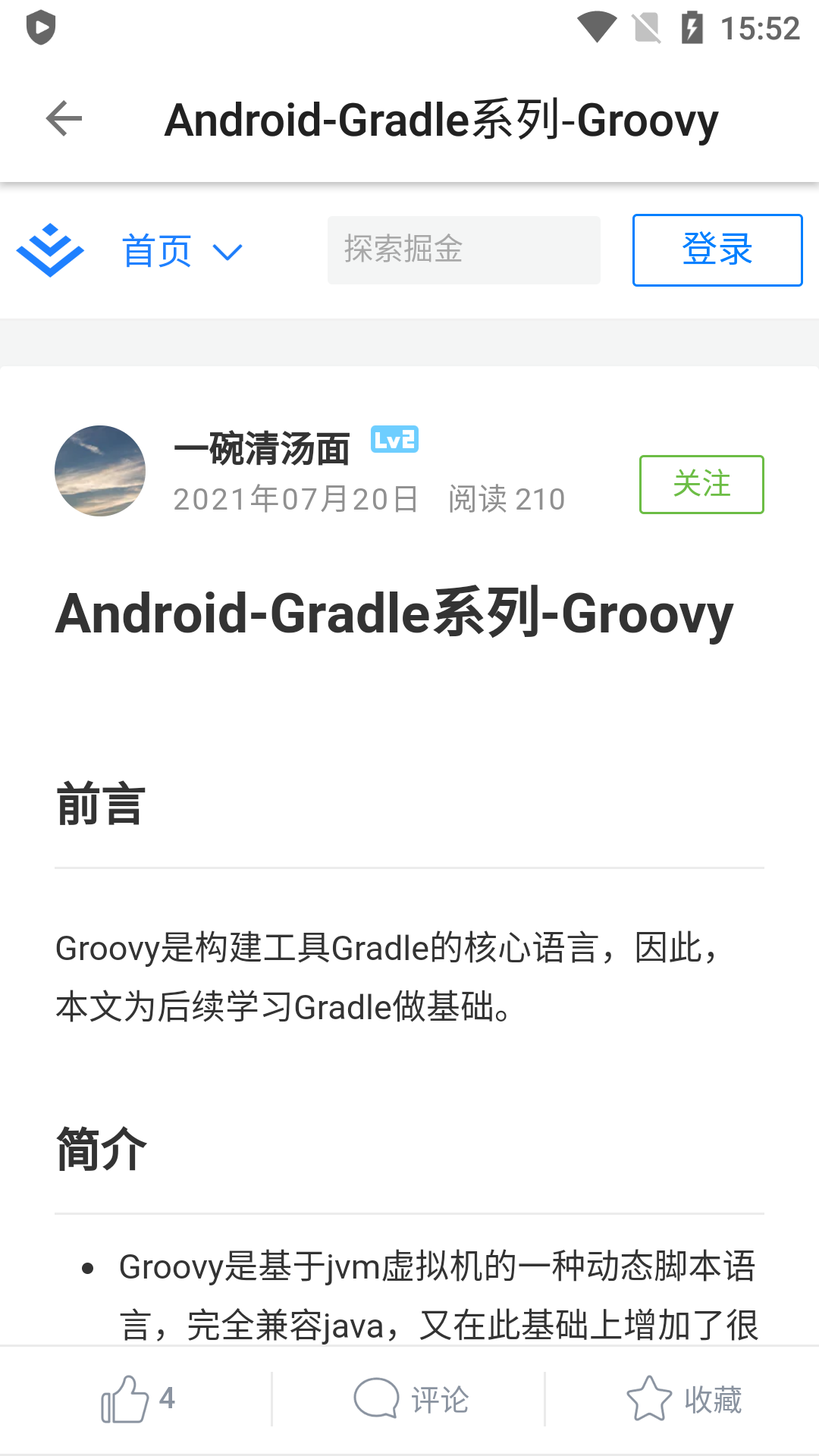Viewport: 819px width, 1456px height.
Task: Open the author's avatar profile
Action: tap(100, 471)
